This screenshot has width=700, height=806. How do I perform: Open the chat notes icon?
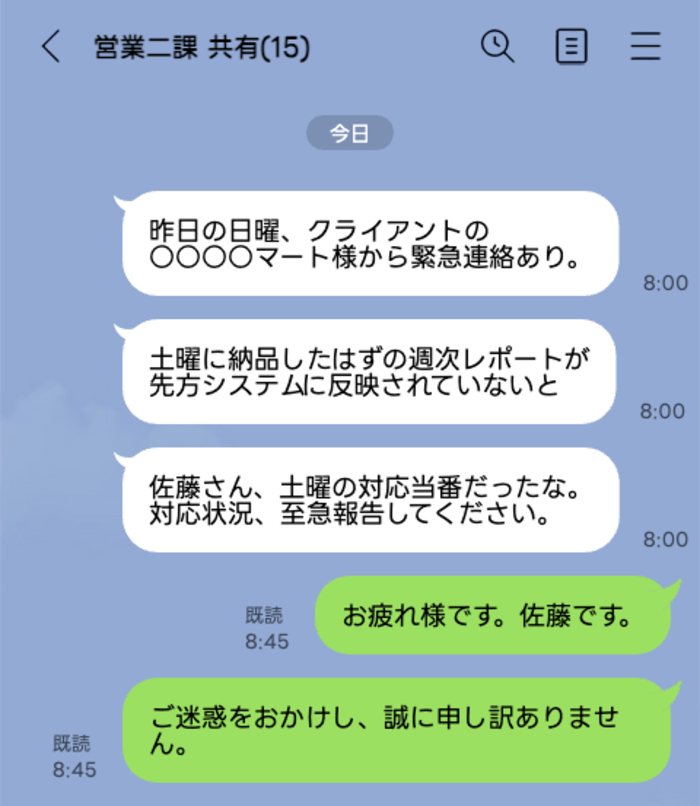coord(571,47)
